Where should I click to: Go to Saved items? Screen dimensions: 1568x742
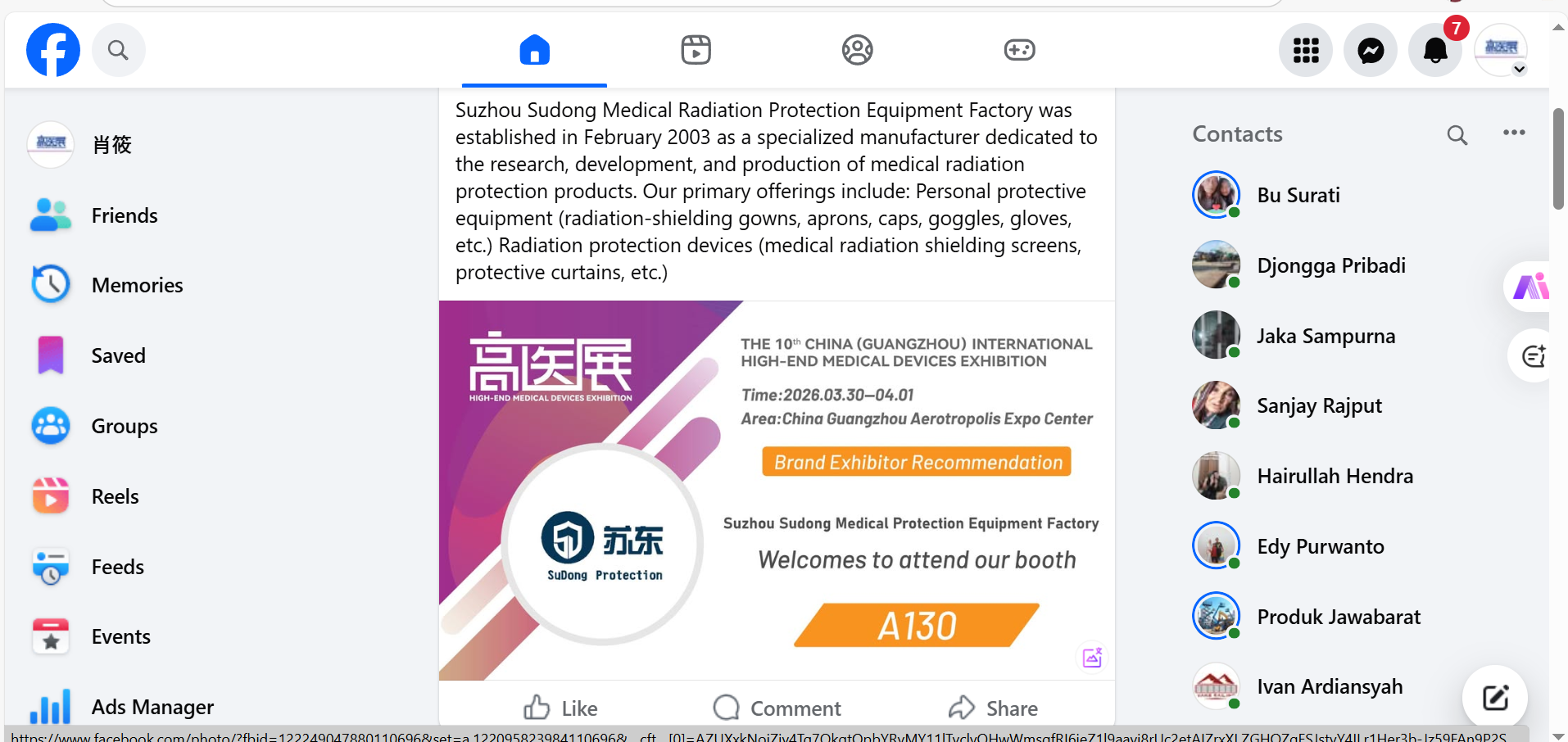pyautogui.click(x=118, y=355)
